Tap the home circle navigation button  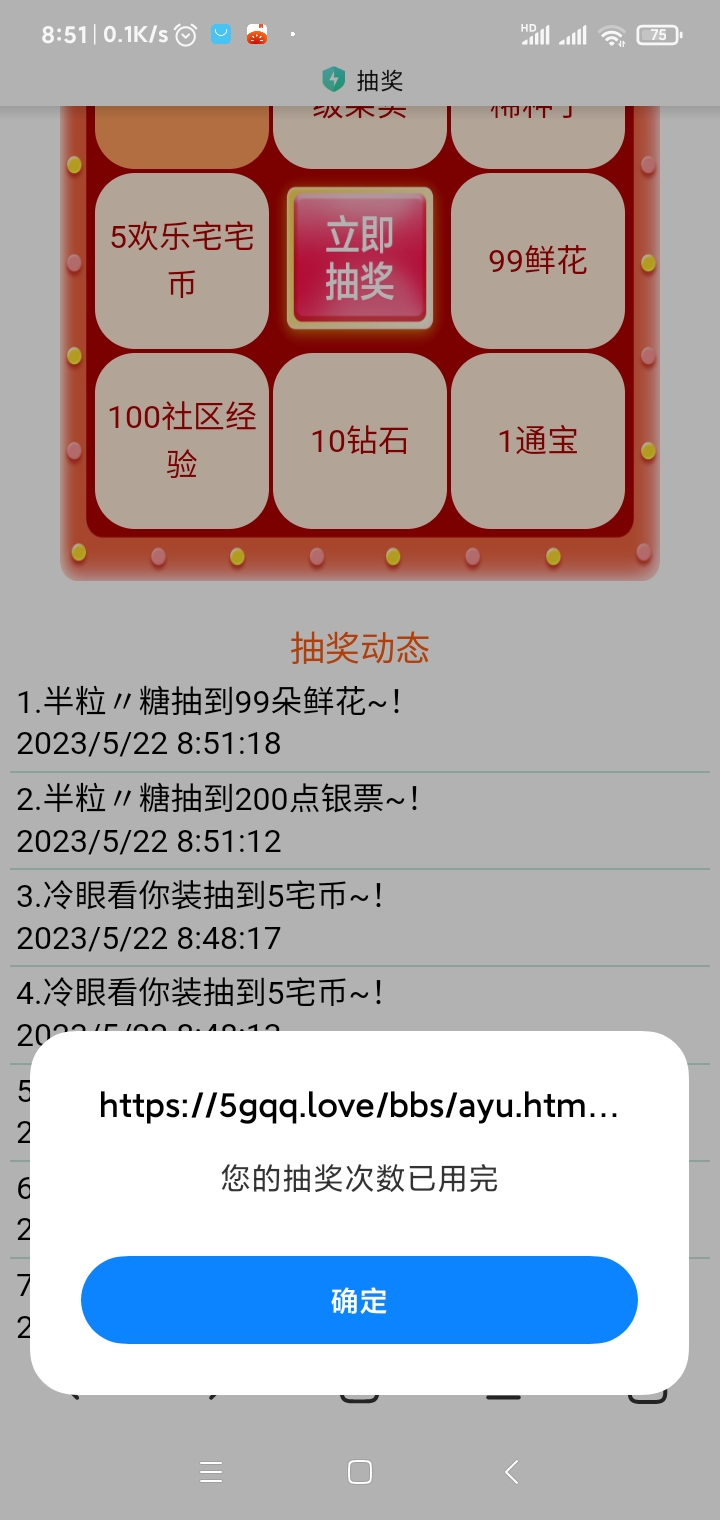pyautogui.click(x=359, y=1471)
